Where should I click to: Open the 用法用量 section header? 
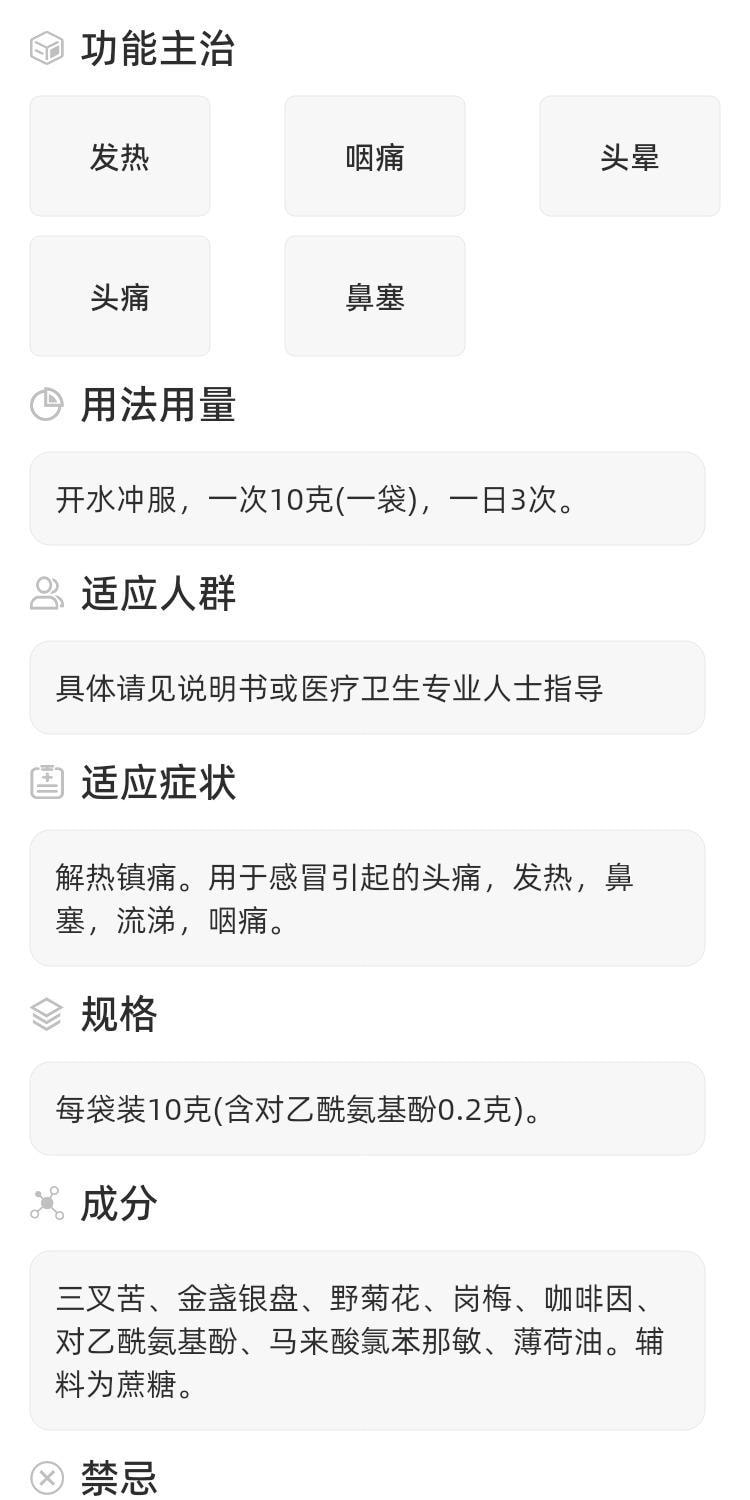pyautogui.click(x=160, y=405)
